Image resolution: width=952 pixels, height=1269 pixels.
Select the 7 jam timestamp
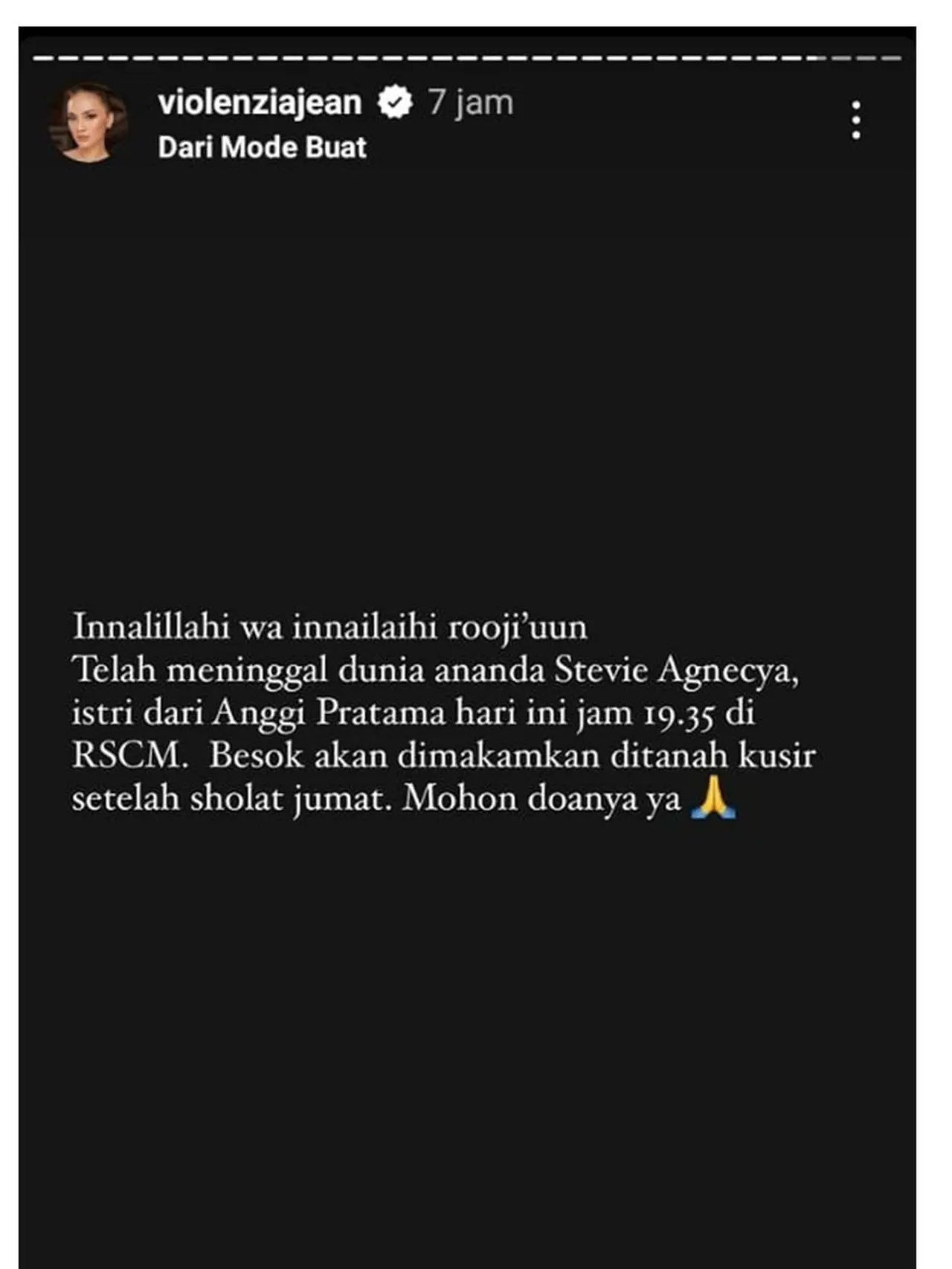tap(471, 103)
